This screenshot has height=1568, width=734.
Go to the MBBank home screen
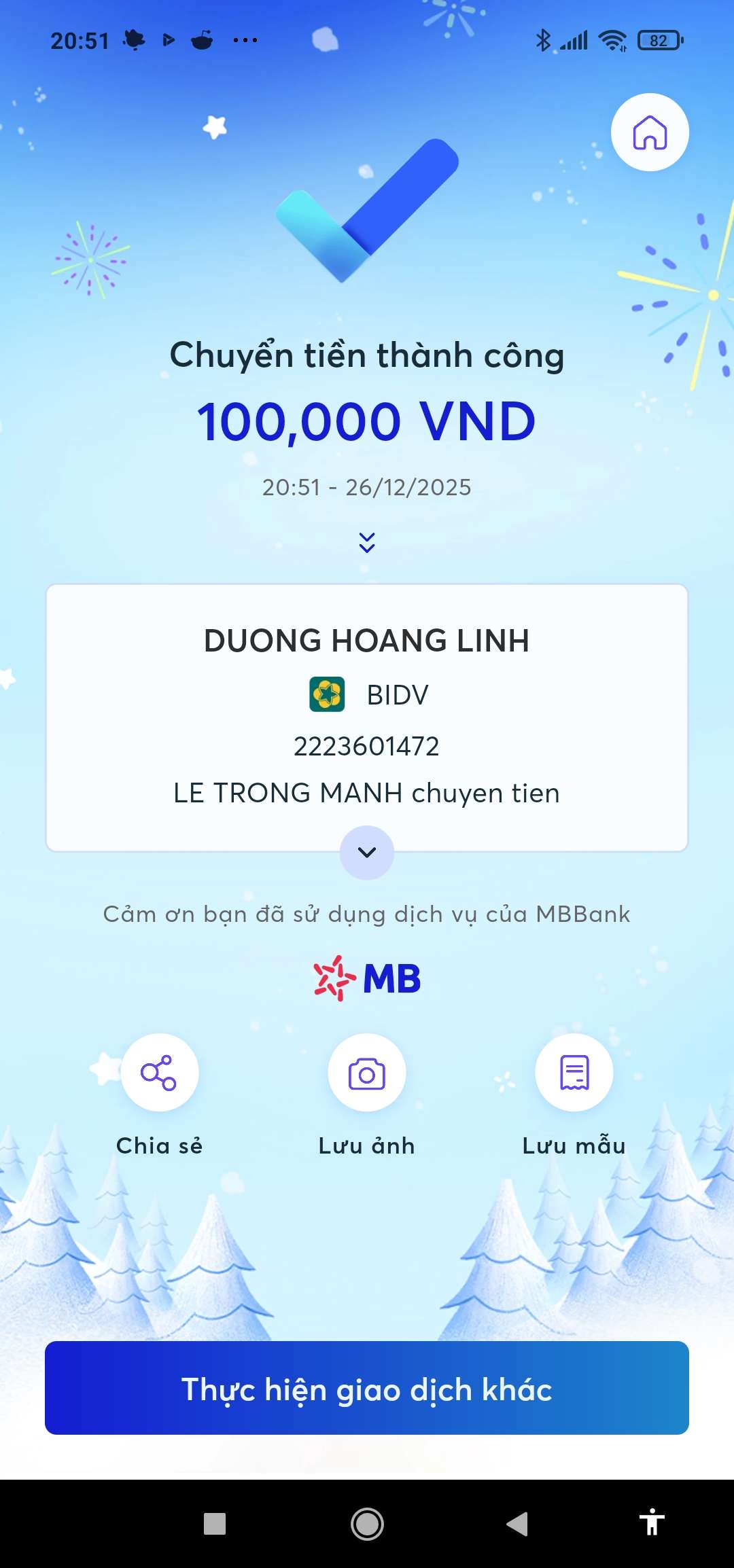[650, 132]
